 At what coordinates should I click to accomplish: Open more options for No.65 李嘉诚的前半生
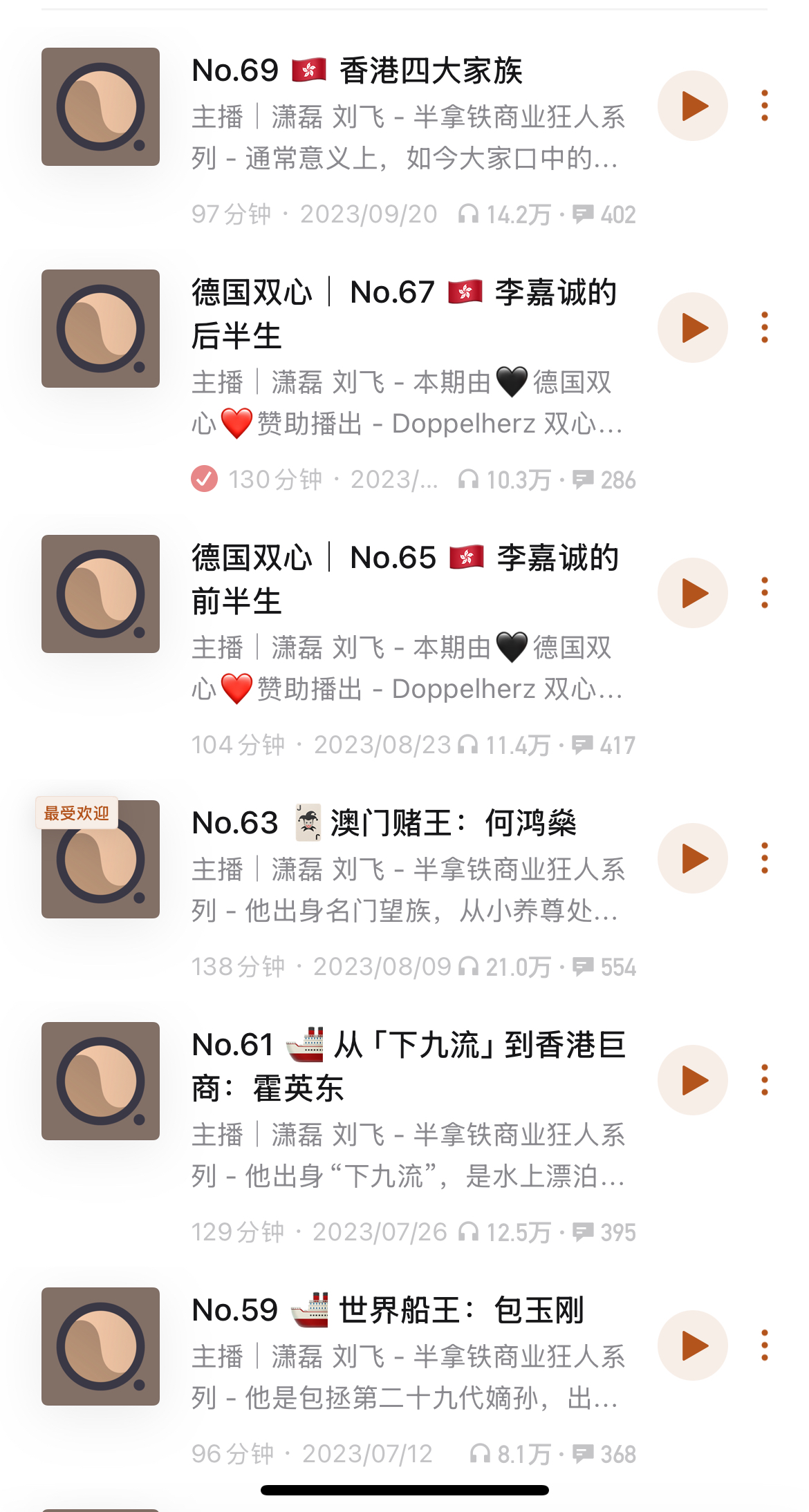pos(764,593)
